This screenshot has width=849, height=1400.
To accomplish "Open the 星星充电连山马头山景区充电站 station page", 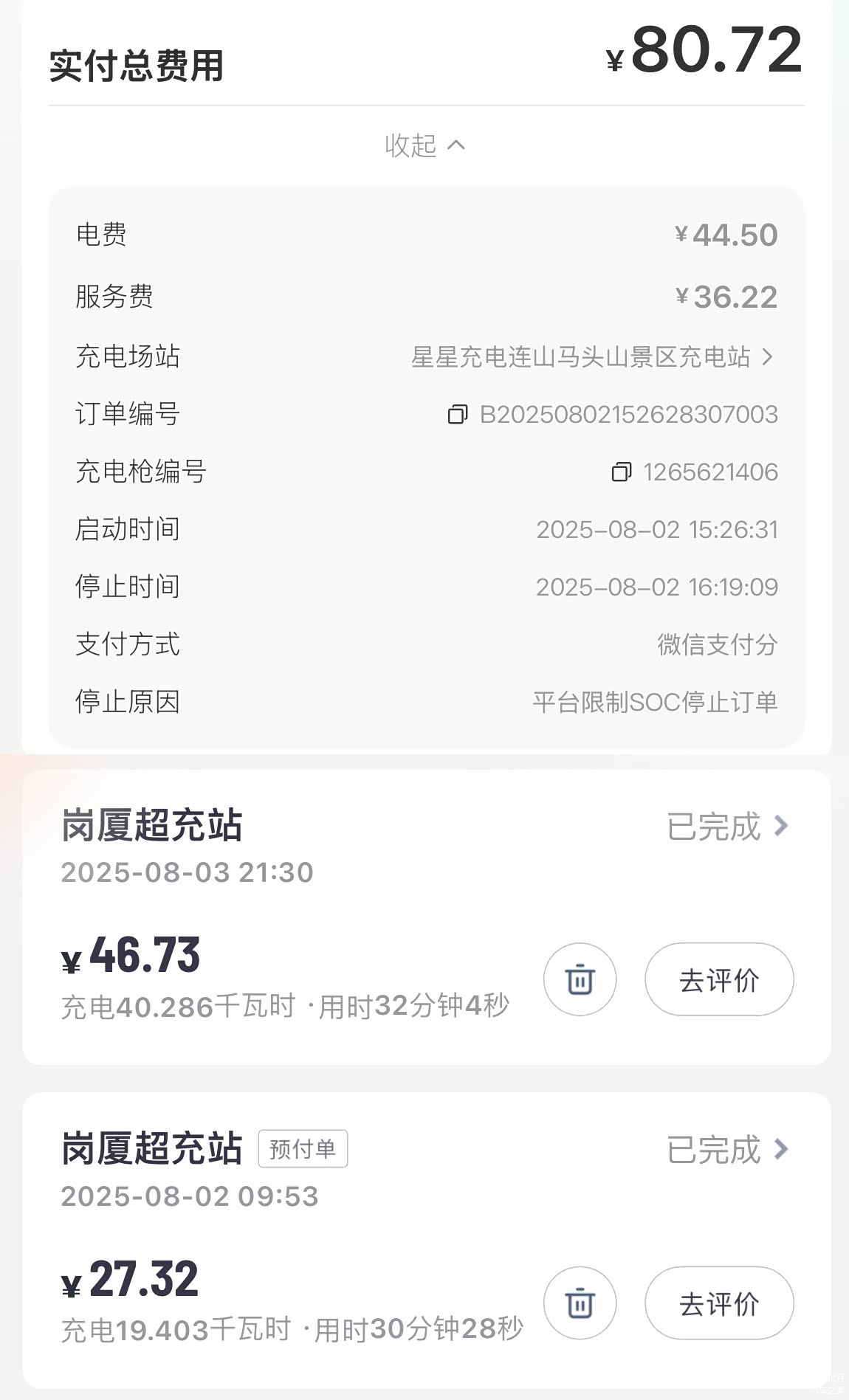I will [592, 357].
